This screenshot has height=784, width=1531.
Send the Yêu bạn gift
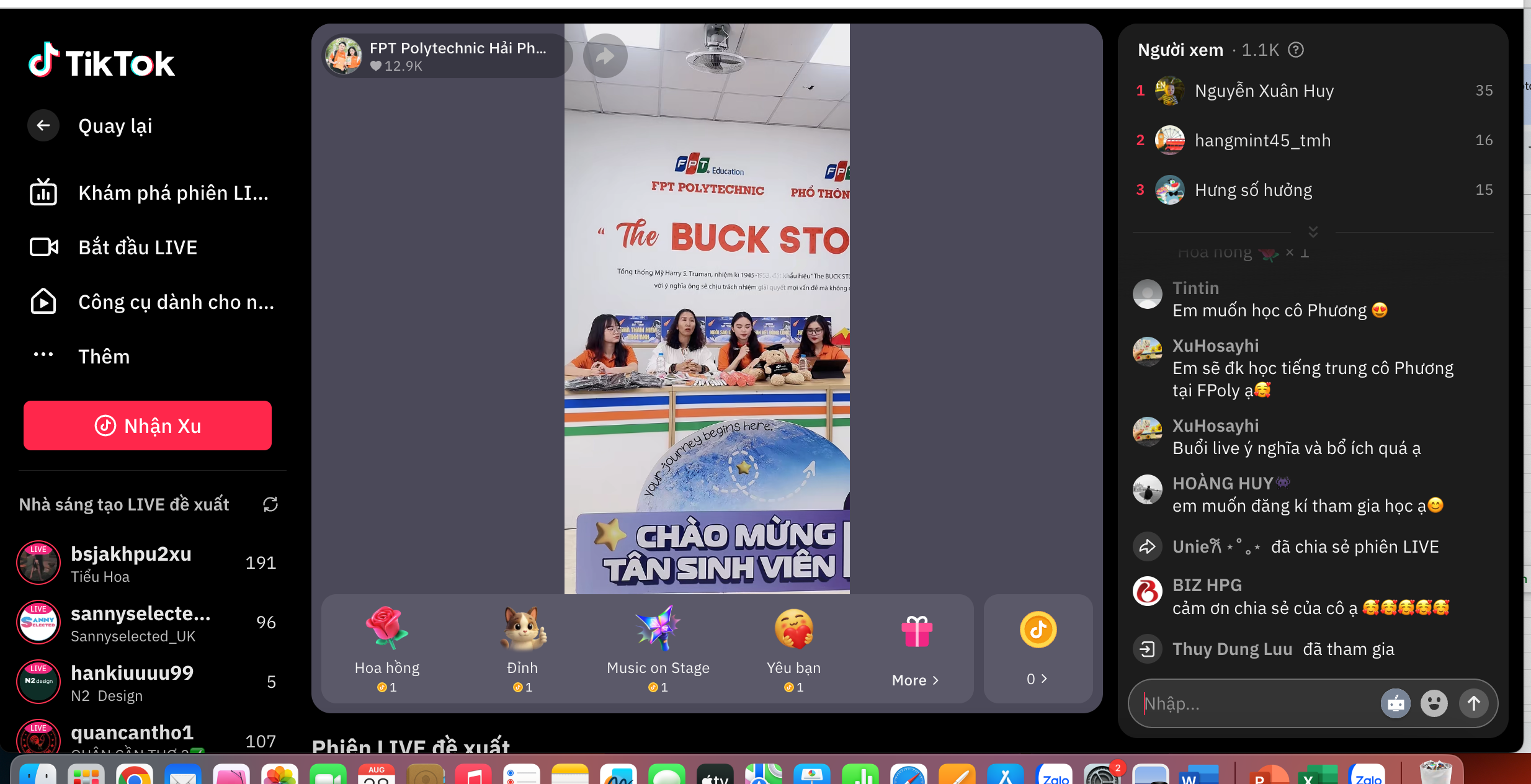click(793, 649)
